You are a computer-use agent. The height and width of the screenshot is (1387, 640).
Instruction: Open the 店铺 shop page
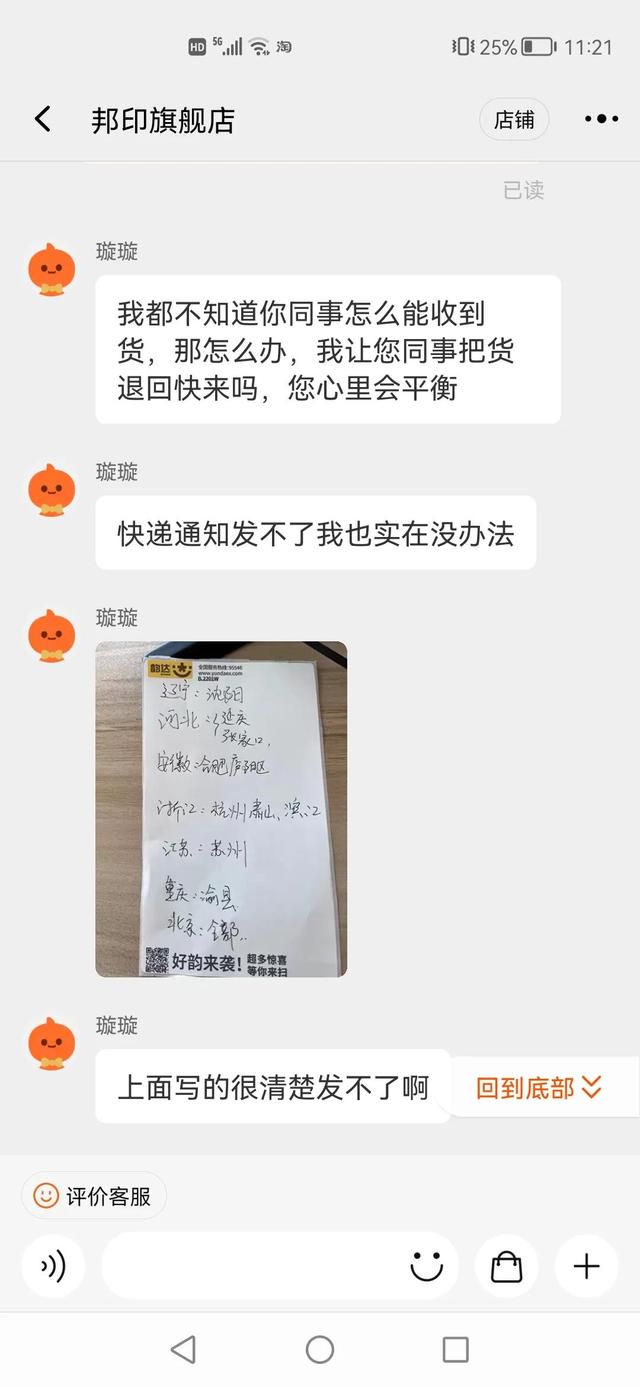(514, 120)
